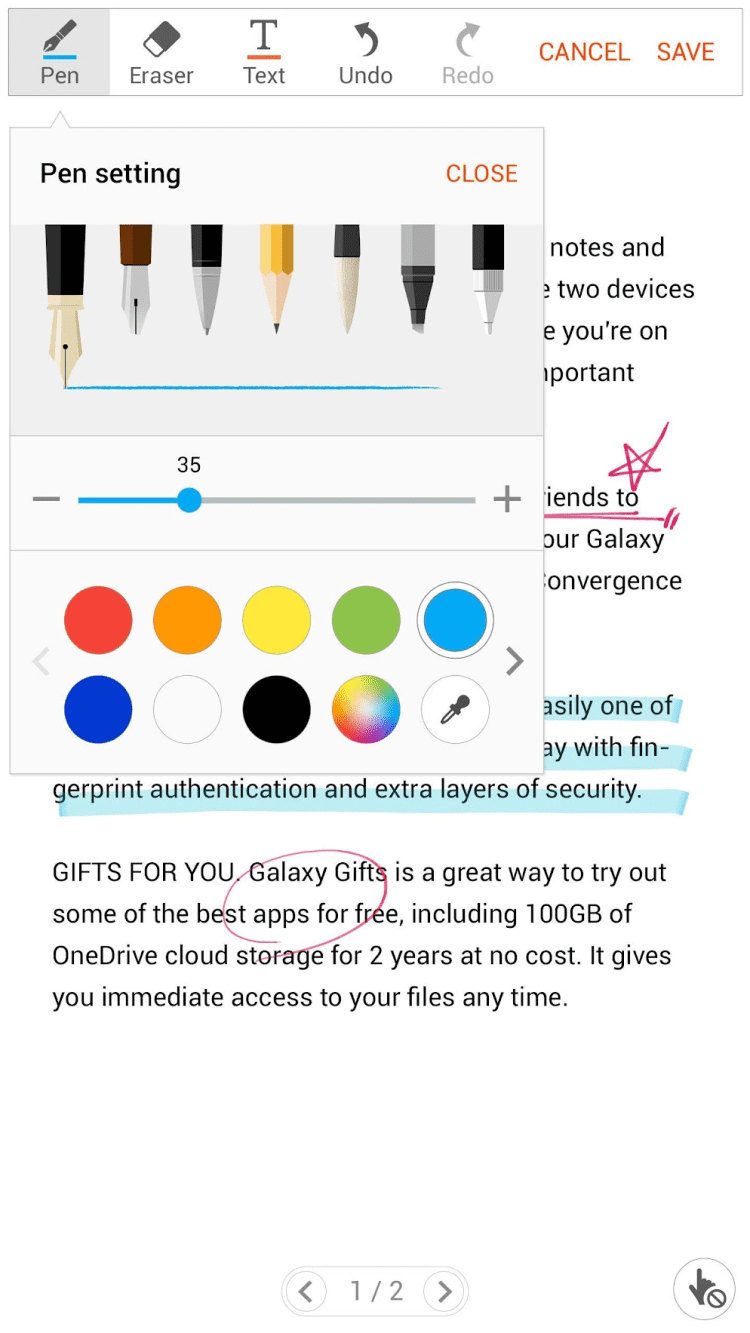Increase pen thickness with plus
This screenshot has width=750, height=1333.
pyautogui.click(x=507, y=499)
